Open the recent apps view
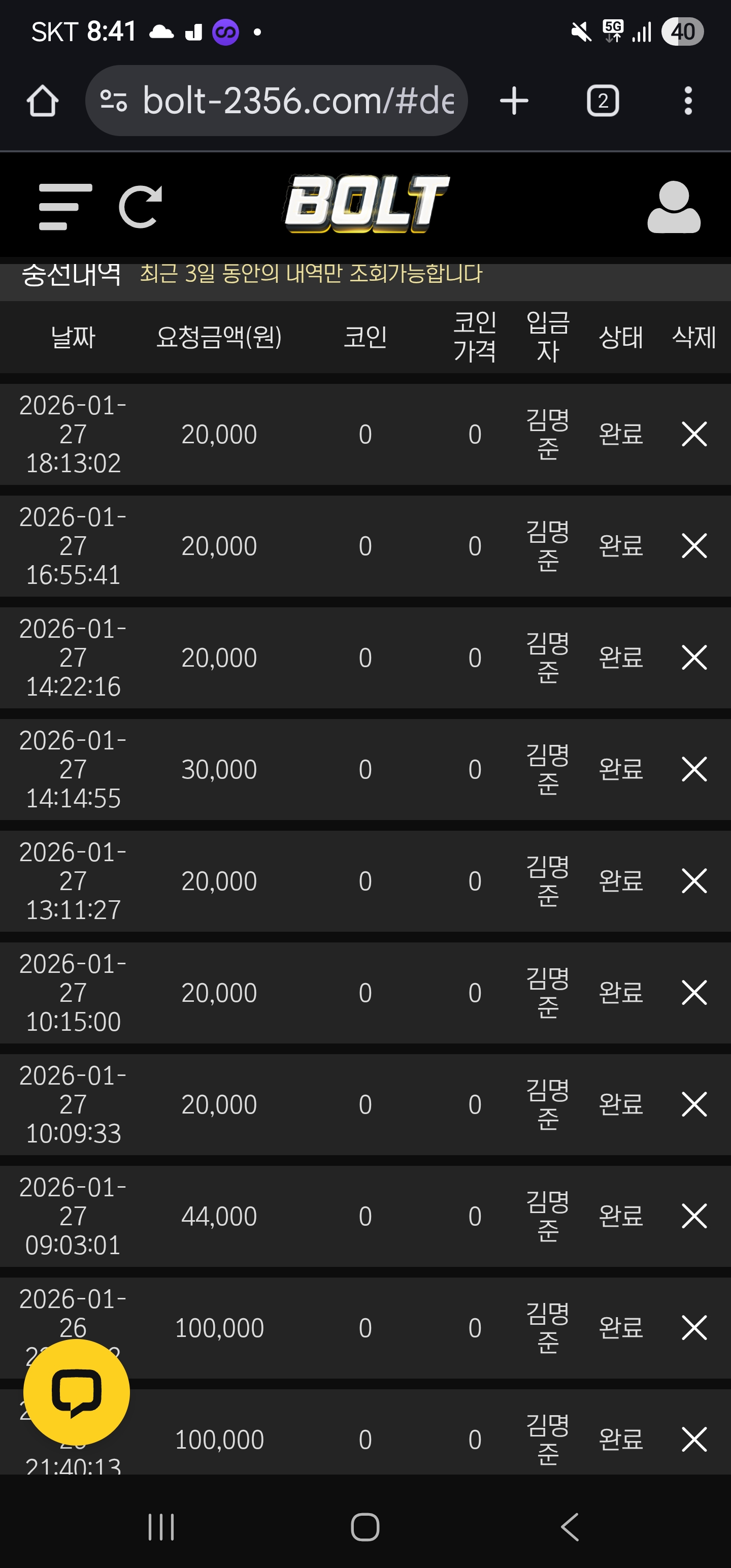The image size is (731, 1568). coord(161,1526)
